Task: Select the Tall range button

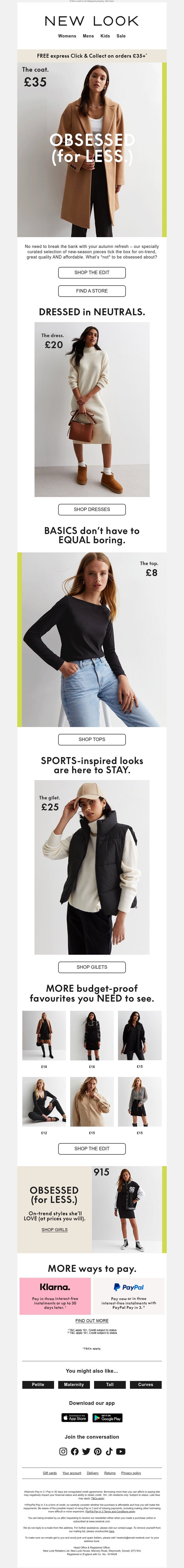Action: pos(110,1384)
